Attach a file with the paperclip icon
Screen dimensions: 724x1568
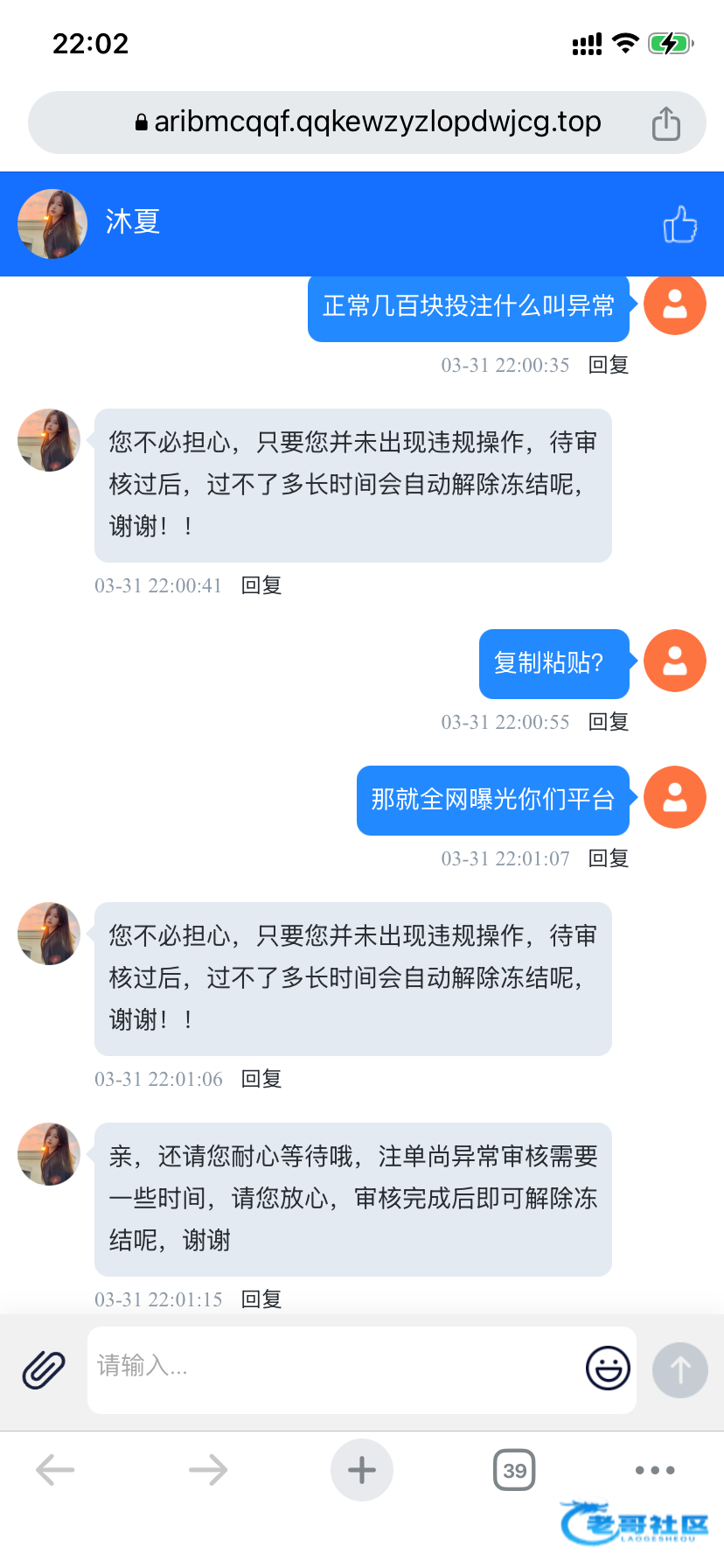tap(44, 1369)
